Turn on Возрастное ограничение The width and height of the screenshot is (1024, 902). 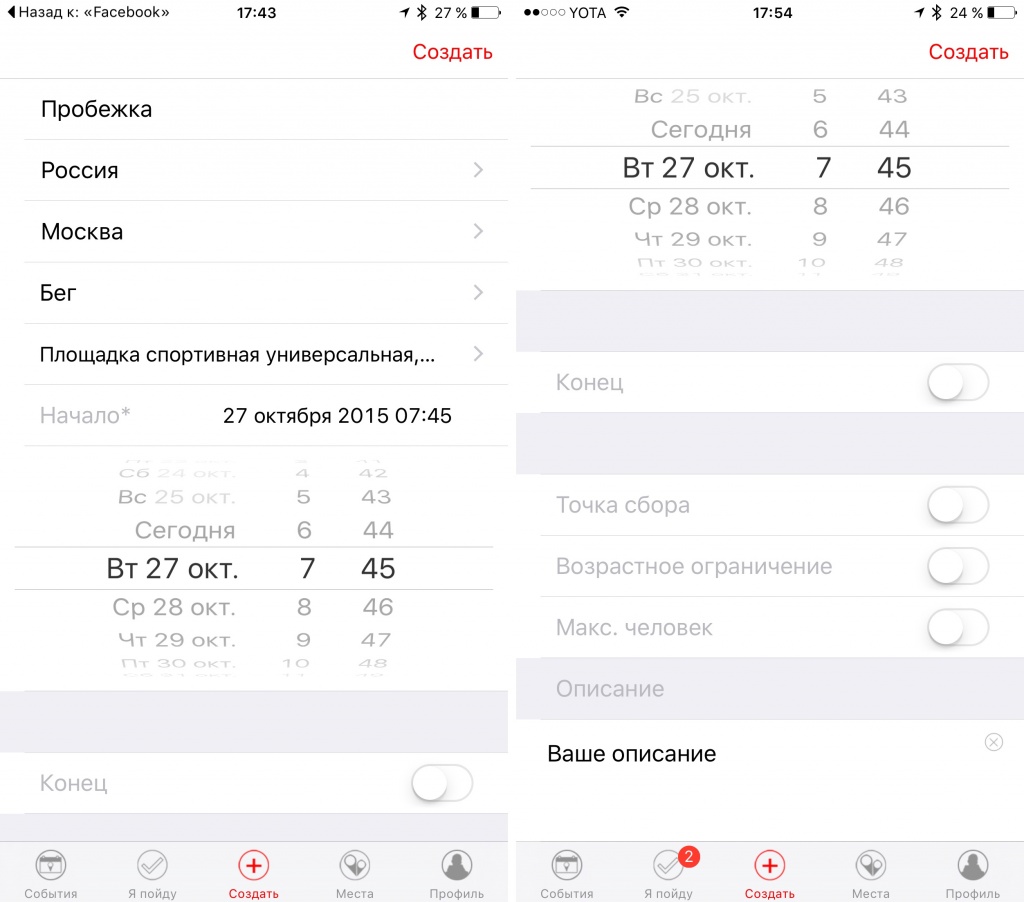[957, 567]
